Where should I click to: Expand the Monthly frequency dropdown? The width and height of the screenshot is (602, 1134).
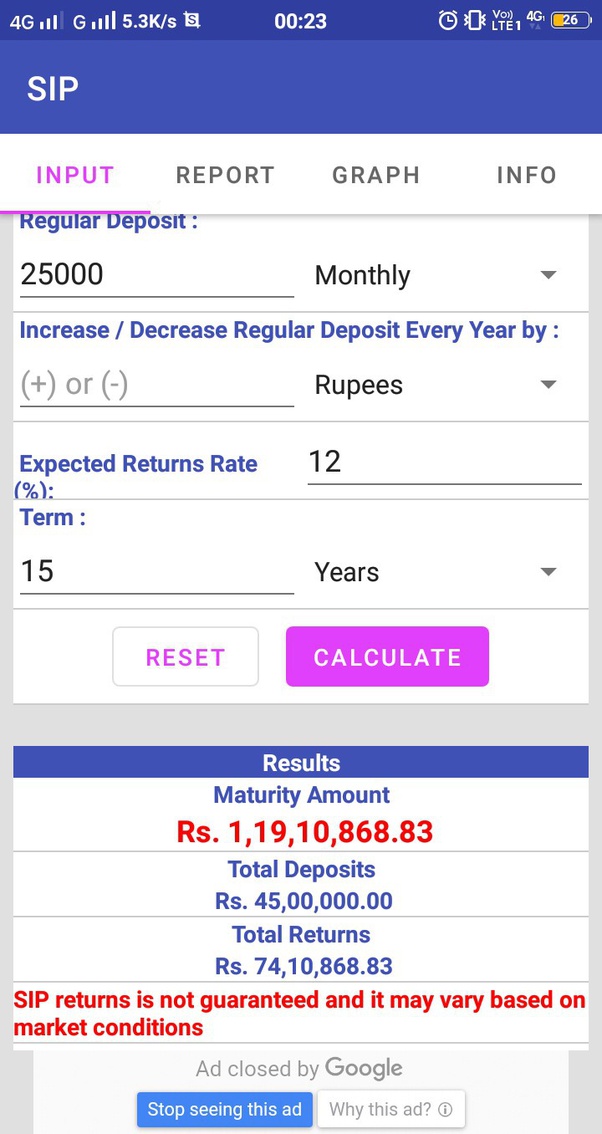(x=436, y=275)
